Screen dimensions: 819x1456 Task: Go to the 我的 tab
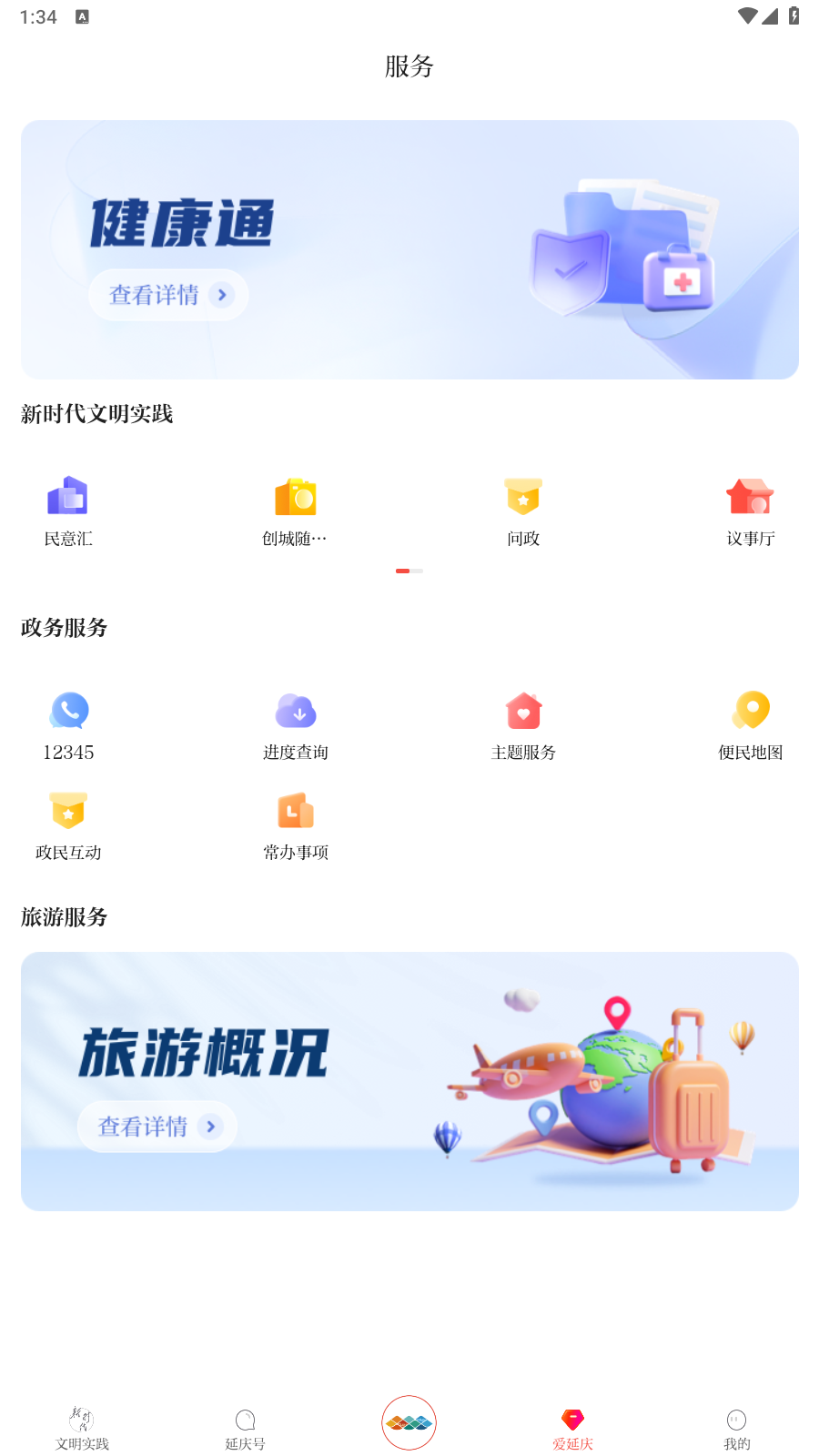pos(736,1429)
